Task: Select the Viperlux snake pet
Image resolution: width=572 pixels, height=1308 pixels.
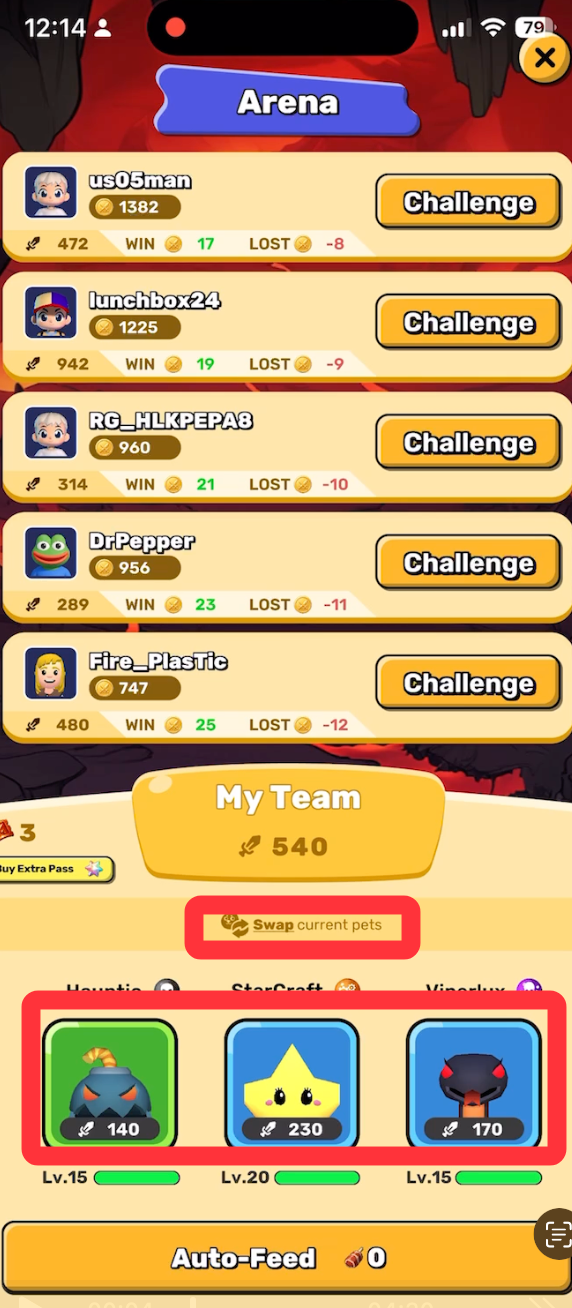Action: click(x=474, y=1083)
